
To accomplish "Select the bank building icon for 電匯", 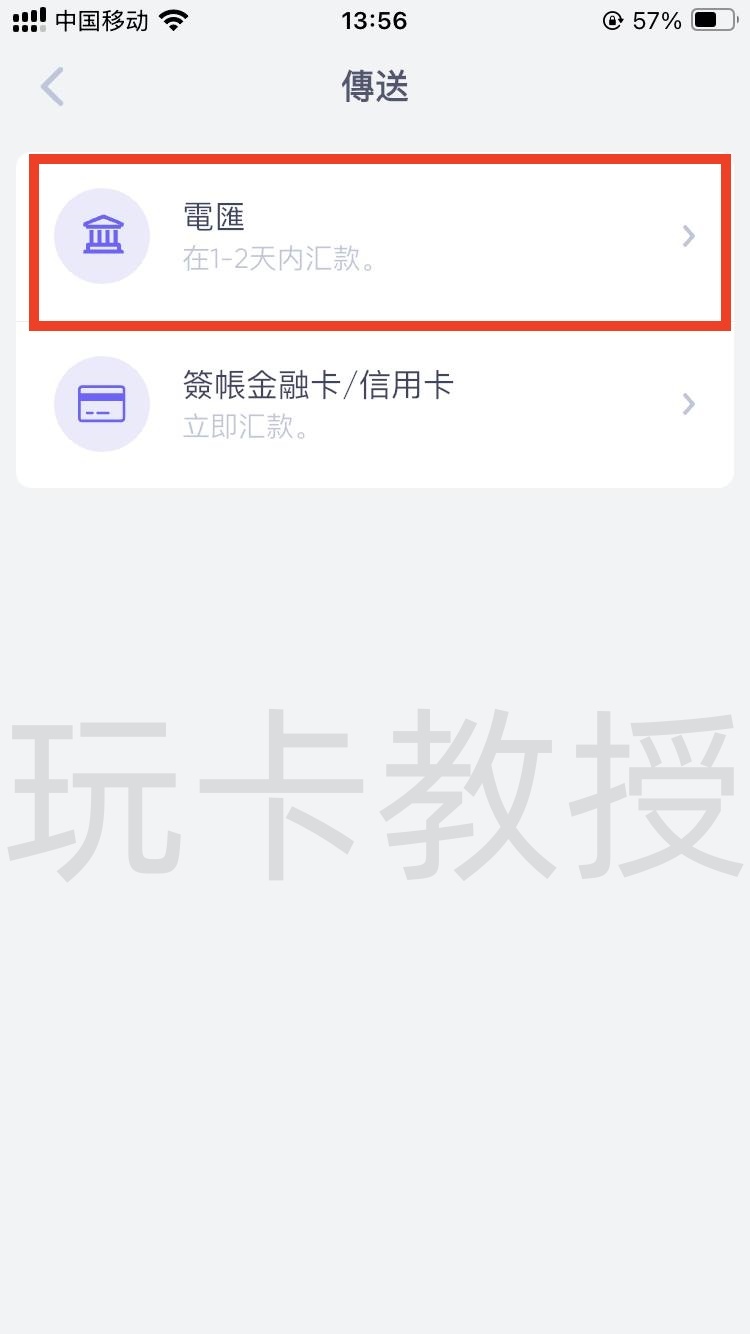I will tap(101, 235).
